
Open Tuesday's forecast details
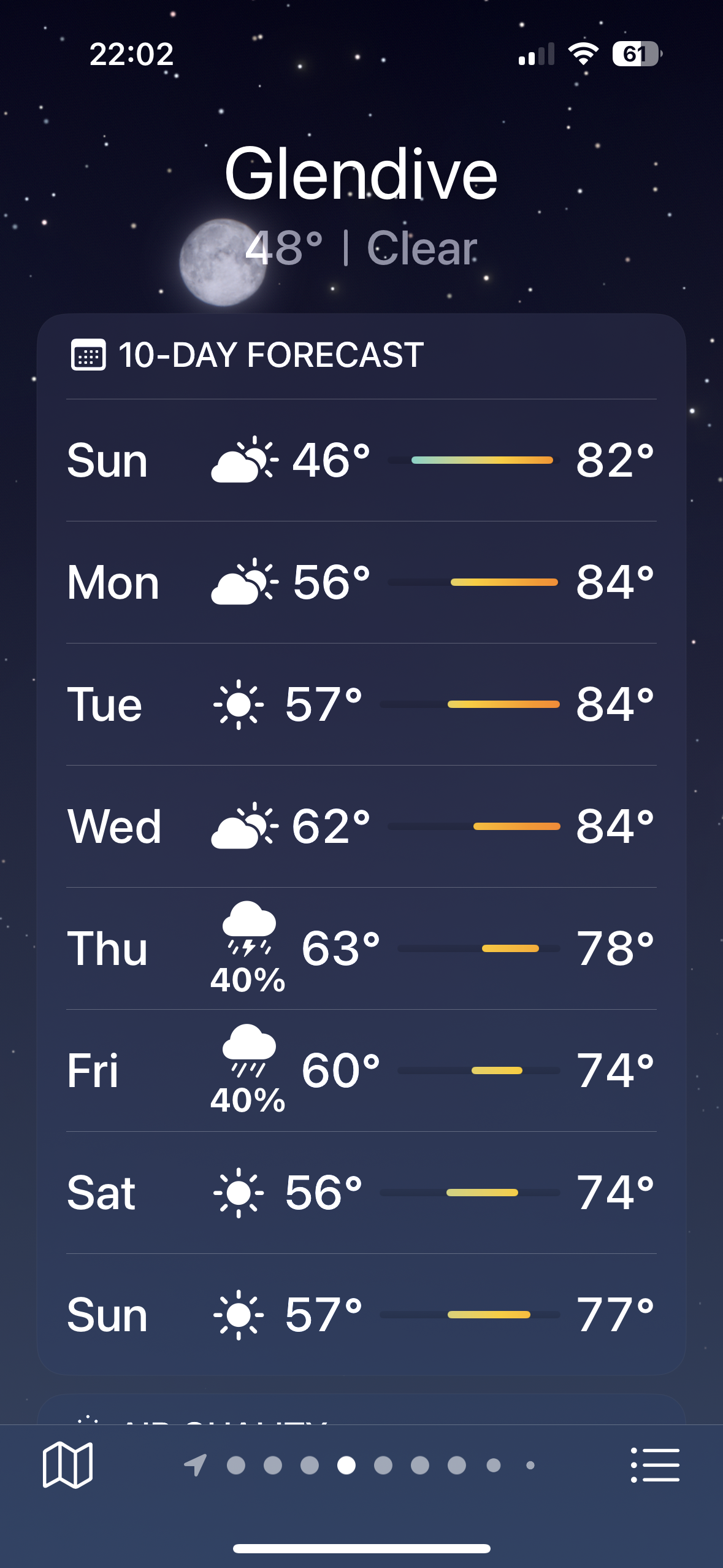pos(361,704)
